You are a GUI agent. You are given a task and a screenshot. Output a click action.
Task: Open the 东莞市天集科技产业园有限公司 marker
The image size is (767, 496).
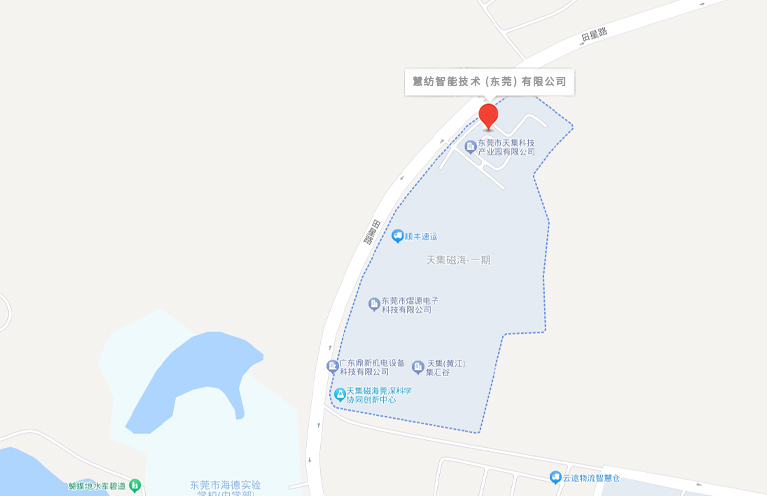click(471, 147)
